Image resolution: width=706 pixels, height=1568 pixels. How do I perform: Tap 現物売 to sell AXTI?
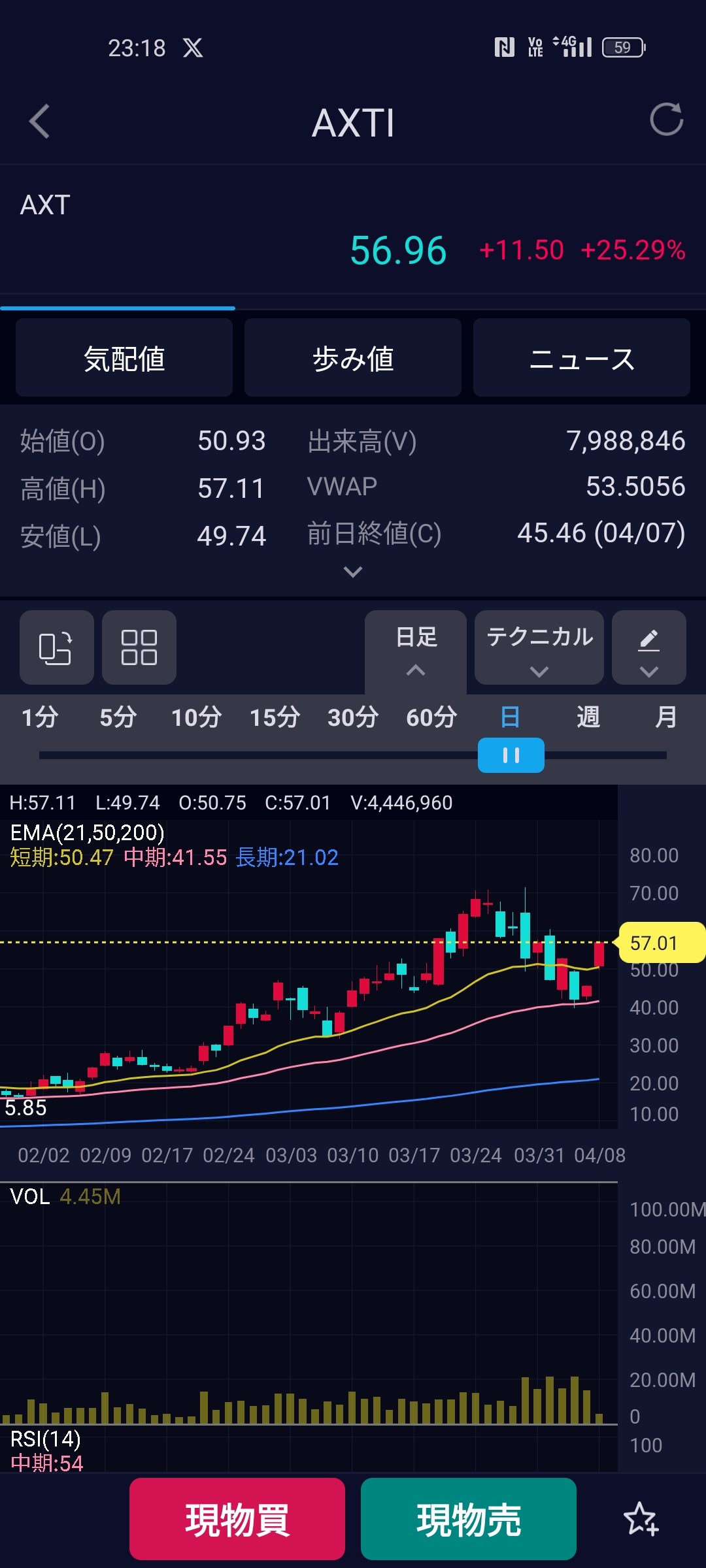pyautogui.click(x=469, y=1519)
